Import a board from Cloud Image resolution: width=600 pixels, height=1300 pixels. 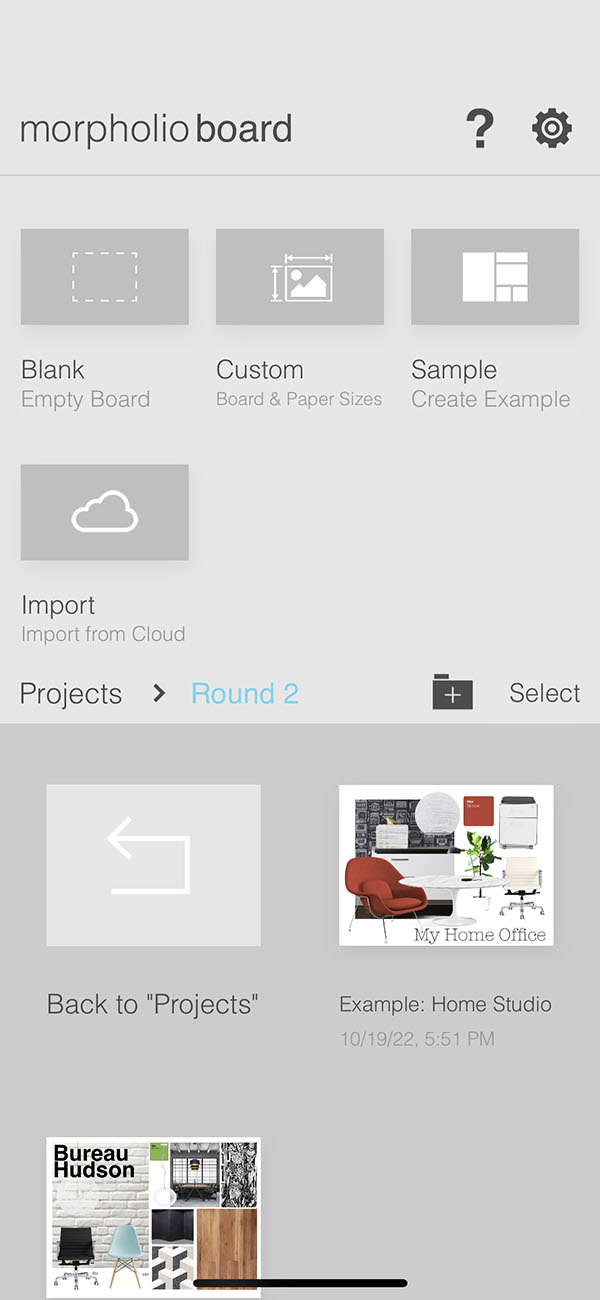point(105,512)
